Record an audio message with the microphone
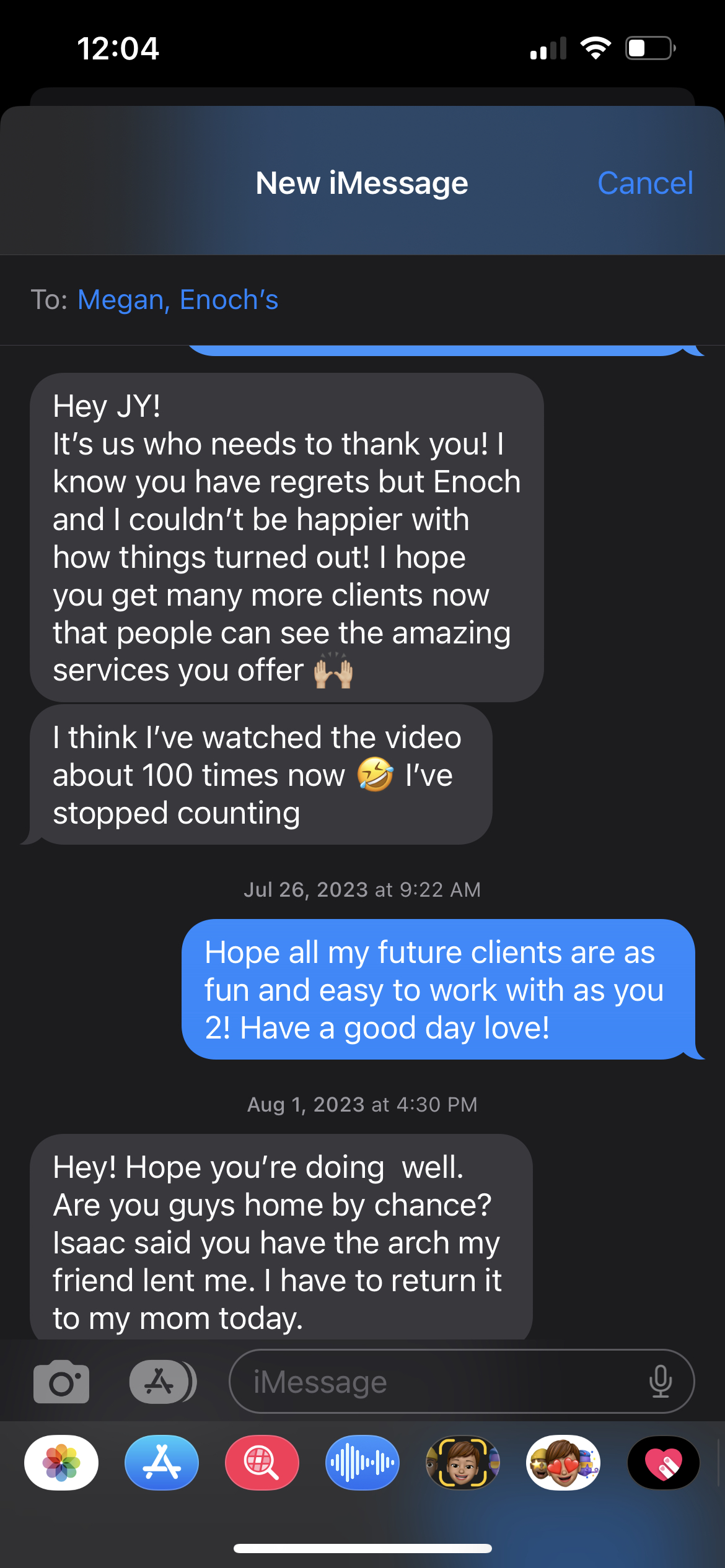This screenshot has height=1568, width=725. (661, 1381)
